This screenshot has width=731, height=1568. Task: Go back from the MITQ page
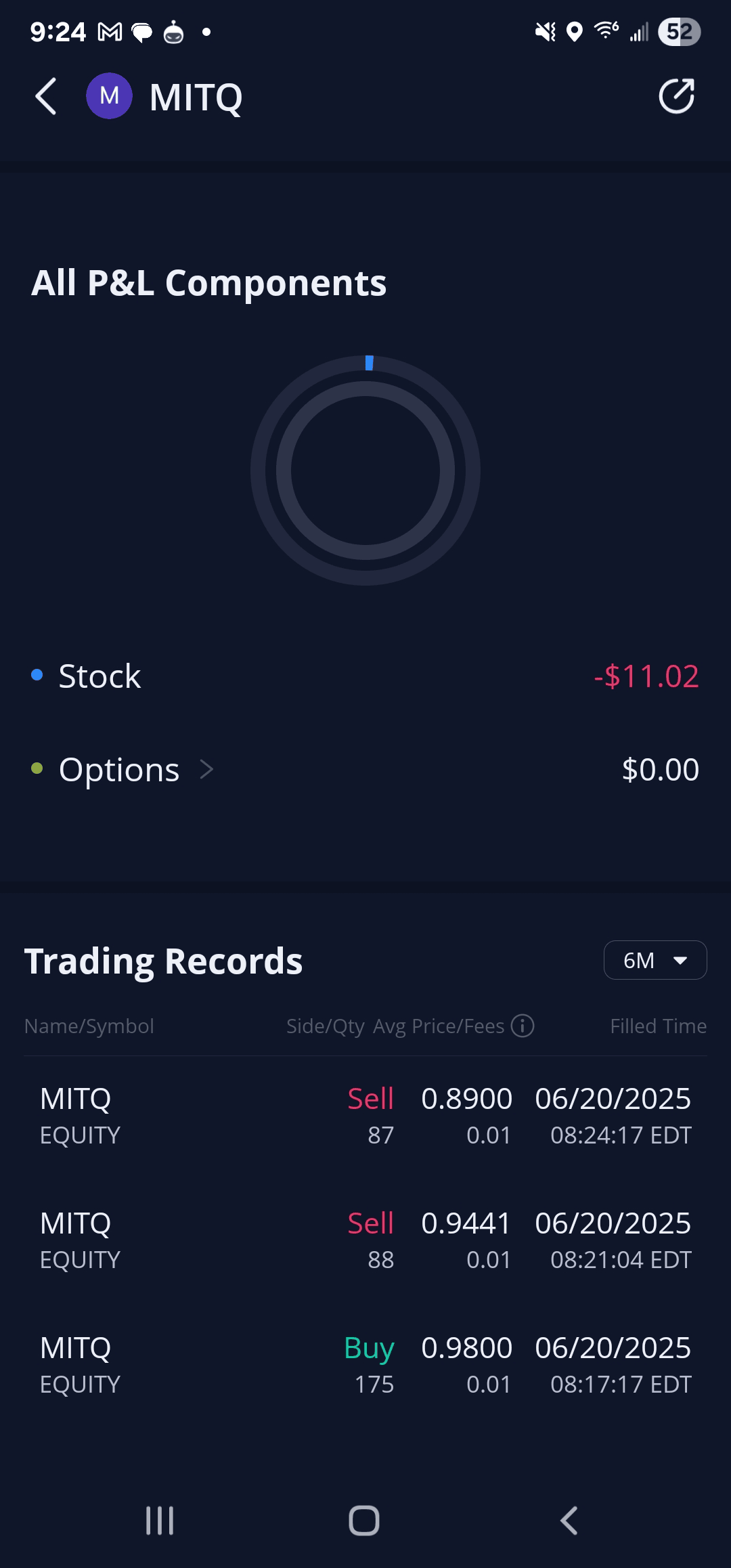46,97
